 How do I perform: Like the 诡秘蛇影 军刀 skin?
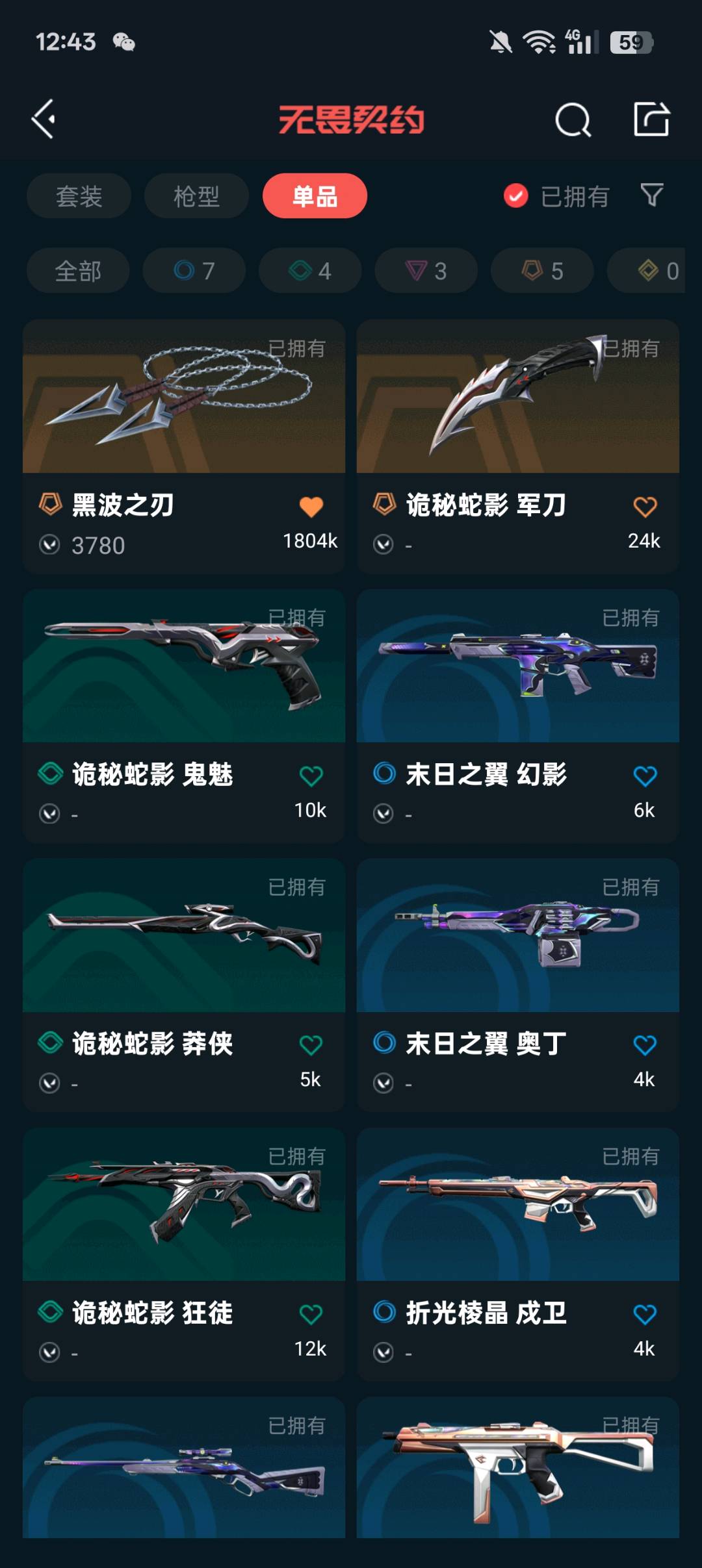point(645,507)
